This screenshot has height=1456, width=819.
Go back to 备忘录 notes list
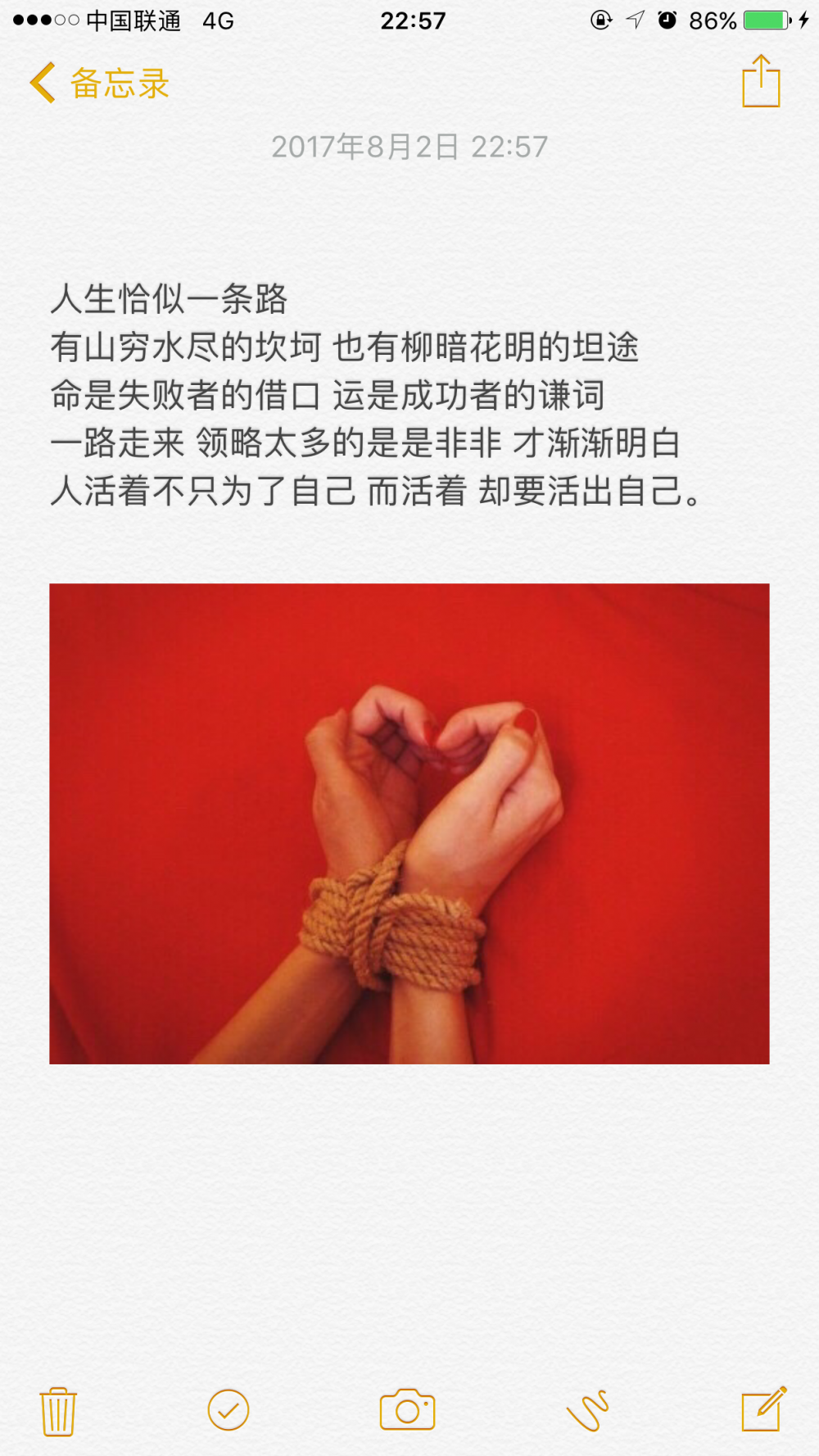click(x=99, y=83)
